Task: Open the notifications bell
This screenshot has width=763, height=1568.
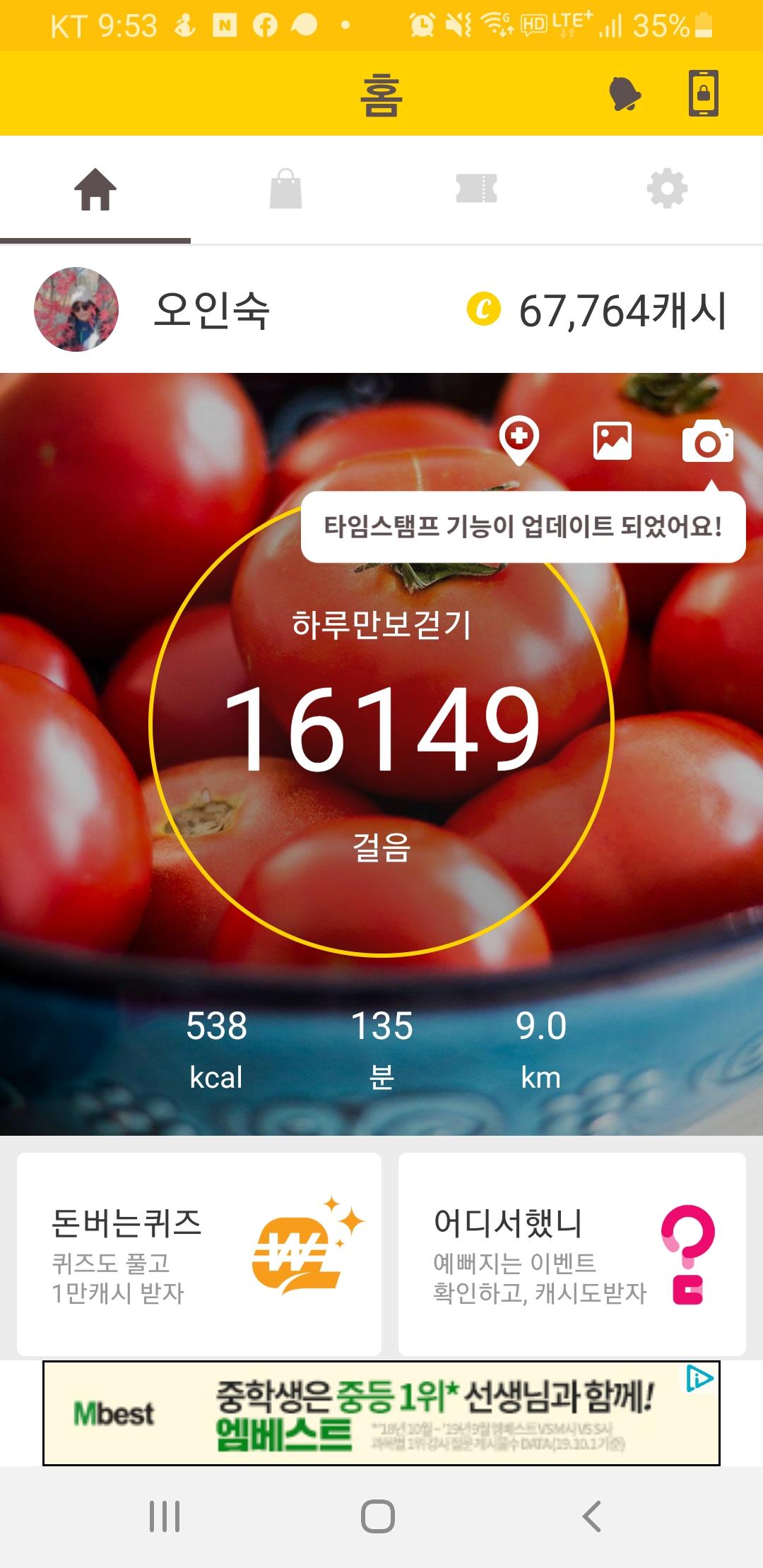Action: click(625, 93)
